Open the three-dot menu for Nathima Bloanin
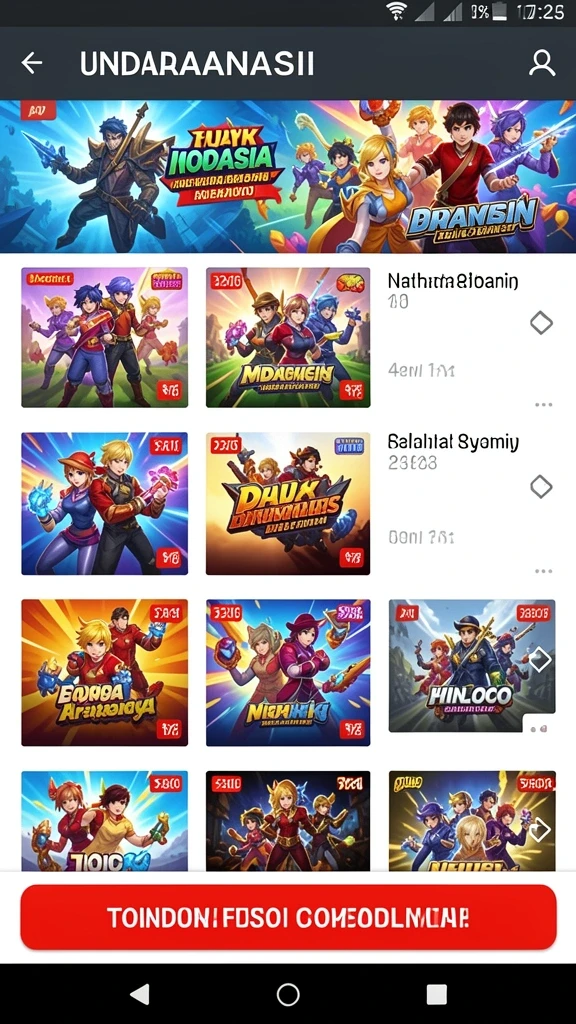Image resolution: width=576 pixels, height=1024 pixels. [x=543, y=405]
